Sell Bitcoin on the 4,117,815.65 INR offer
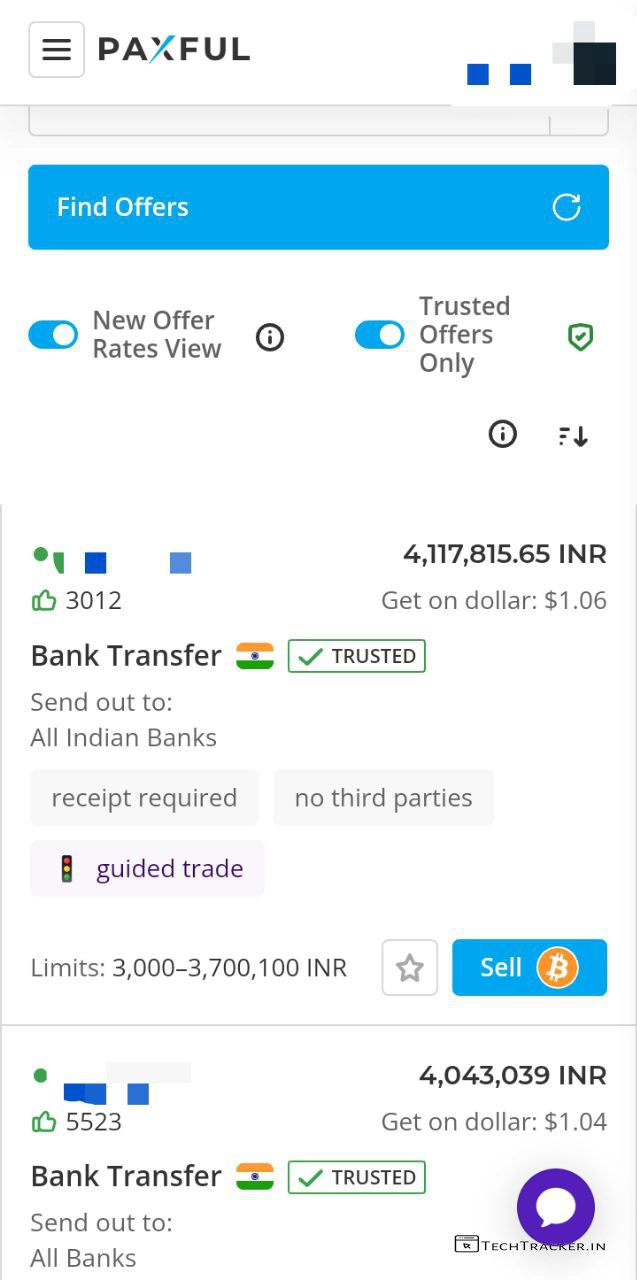Viewport: 637px width, 1280px height. click(x=529, y=968)
